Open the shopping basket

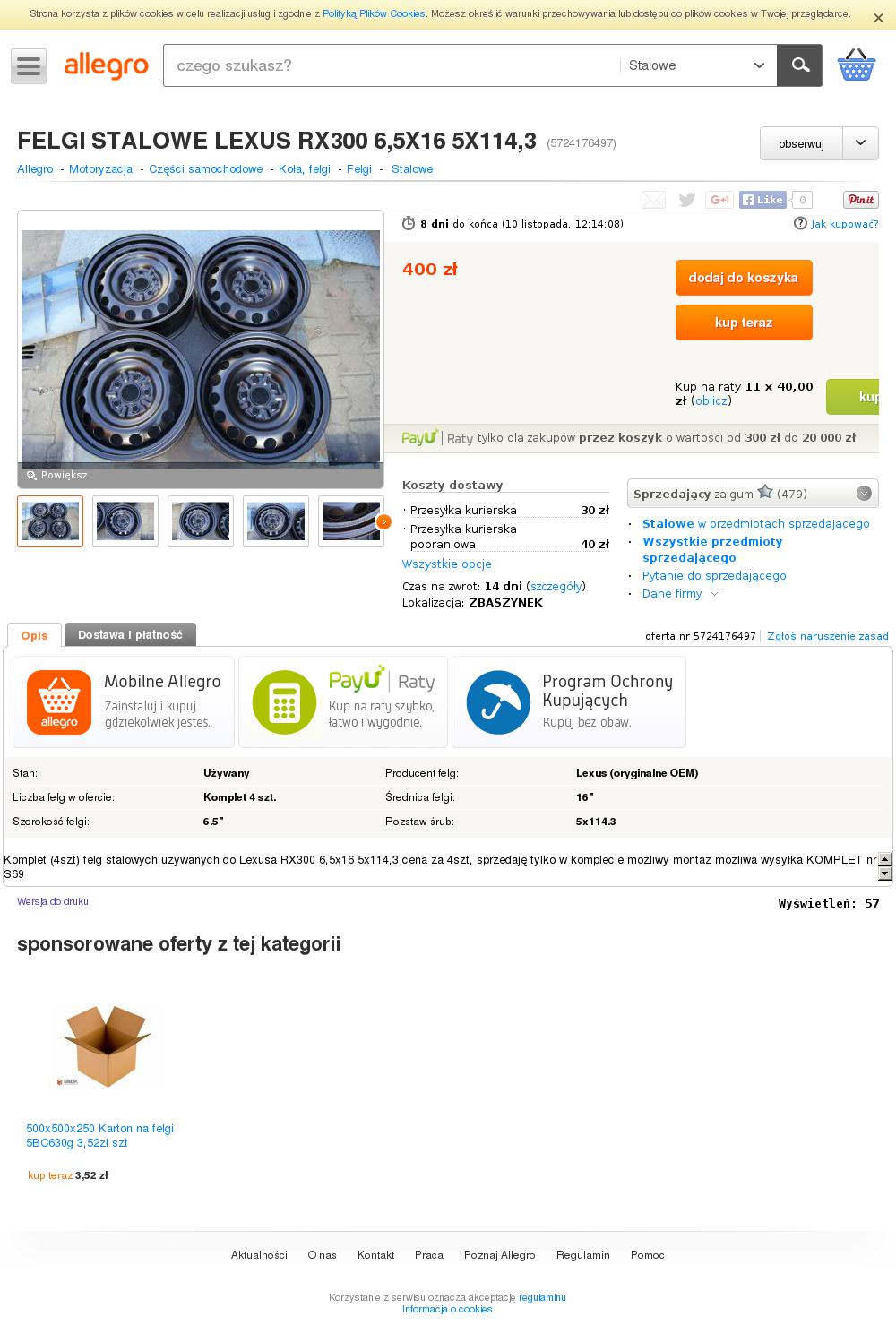click(x=856, y=65)
